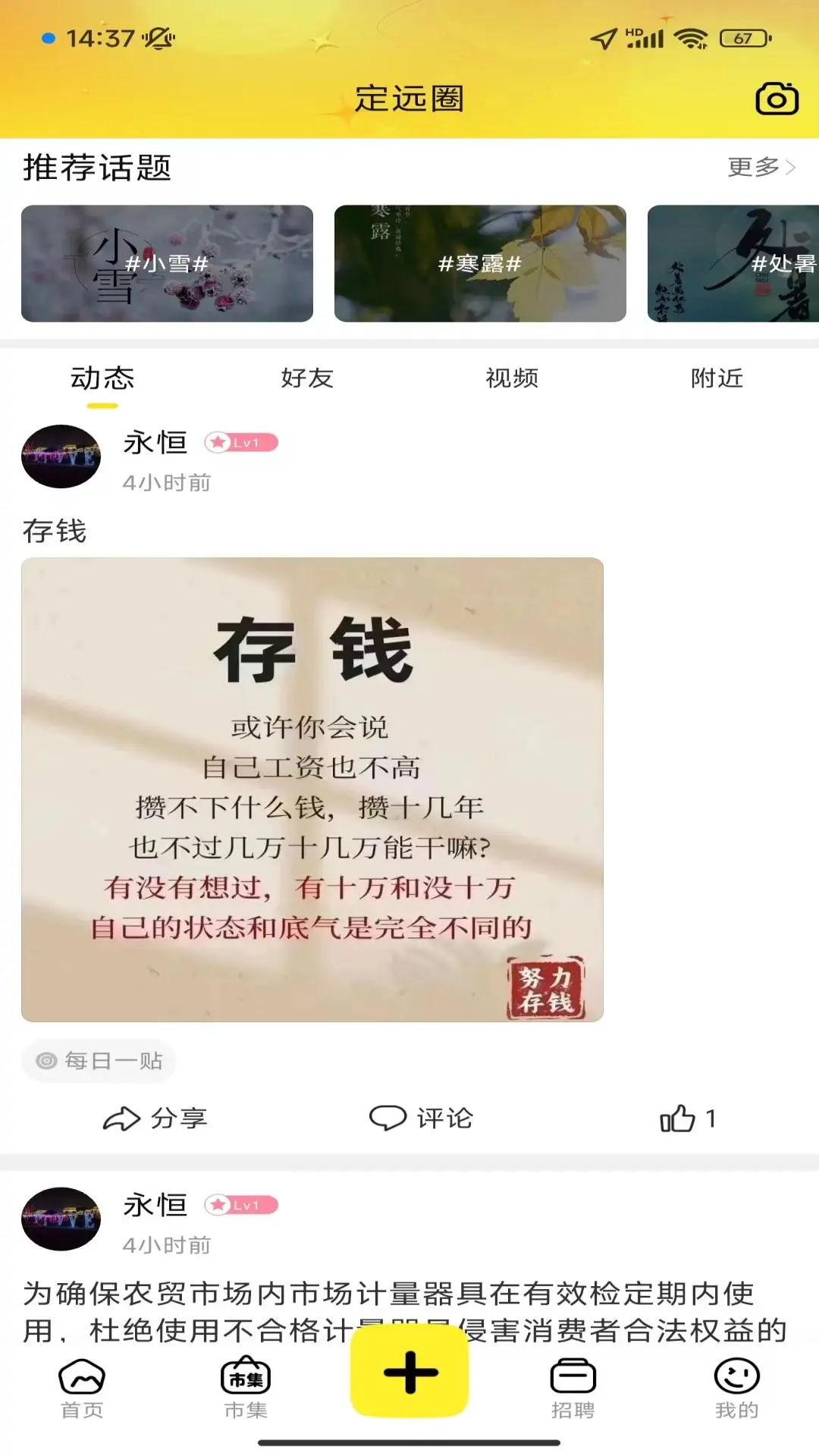819x1456 pixels.
Task: Go to the 首页 tab
Action: point(82,1388)
